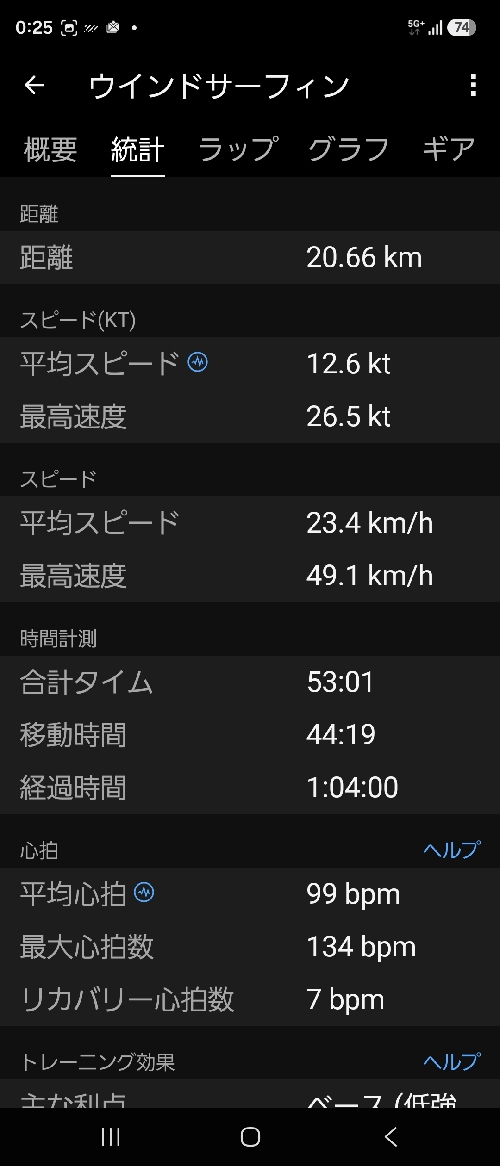Open ヘルプ for the 心拍 section
Viewport: 500px width, 1166px height.
(x=452, y=850)
